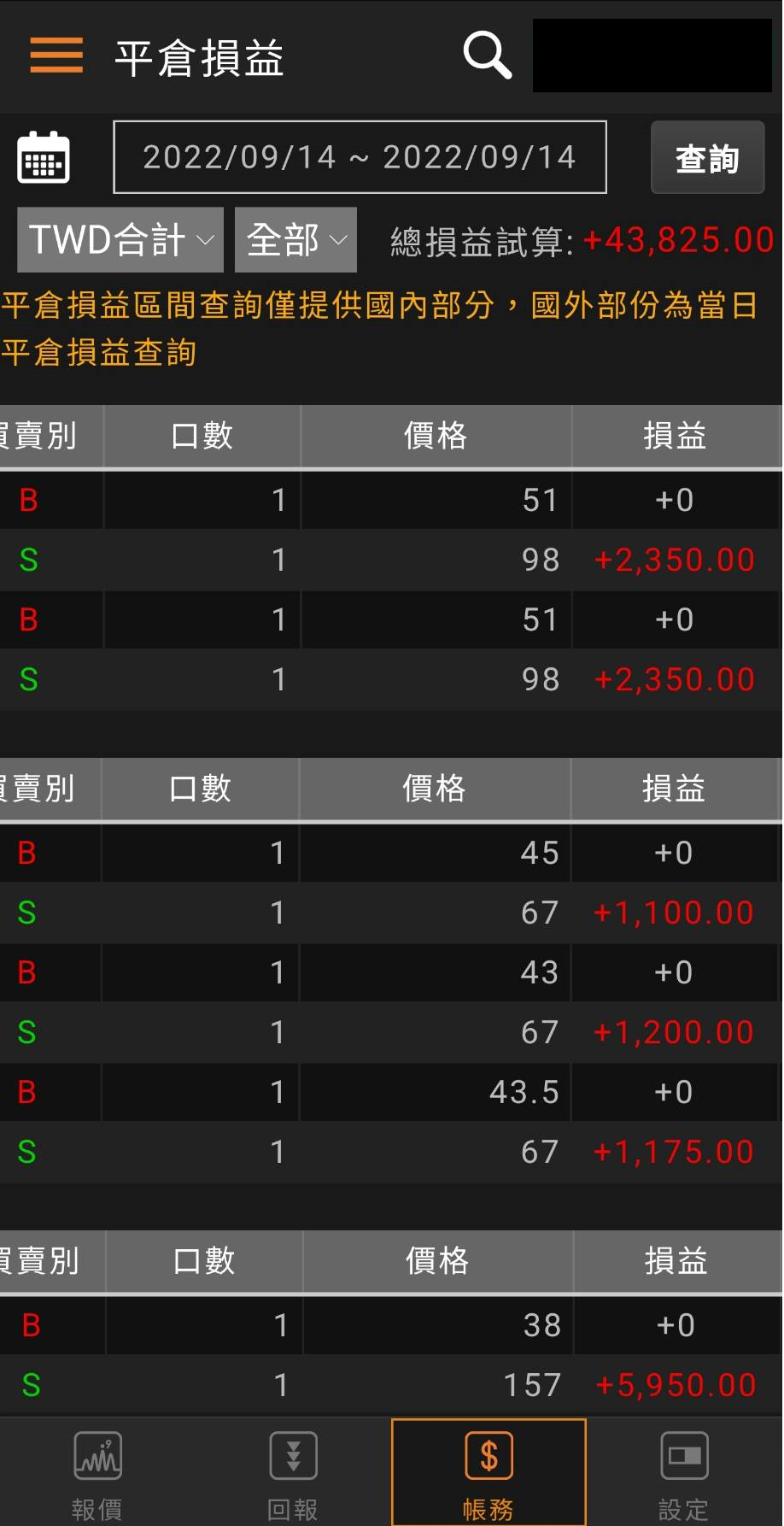Tap the 查詢 query button
The height and width of the screenshot is (1526, 784).
707,158
